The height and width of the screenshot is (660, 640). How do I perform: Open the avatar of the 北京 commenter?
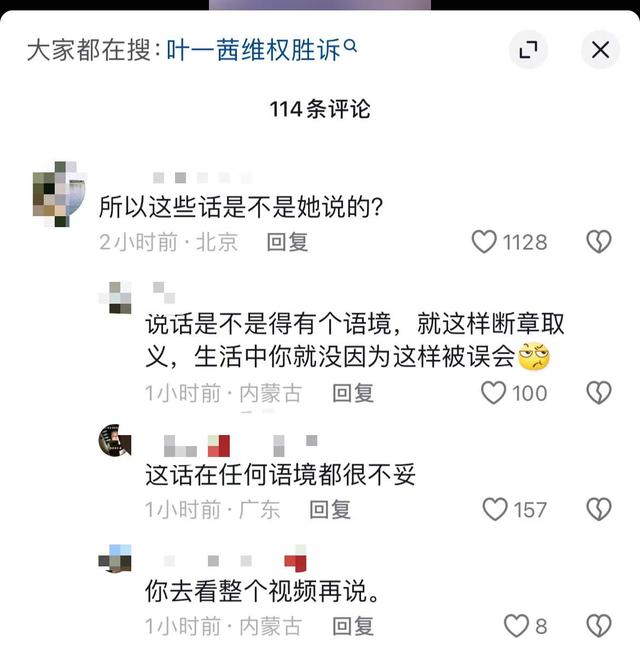click(58, 193)
